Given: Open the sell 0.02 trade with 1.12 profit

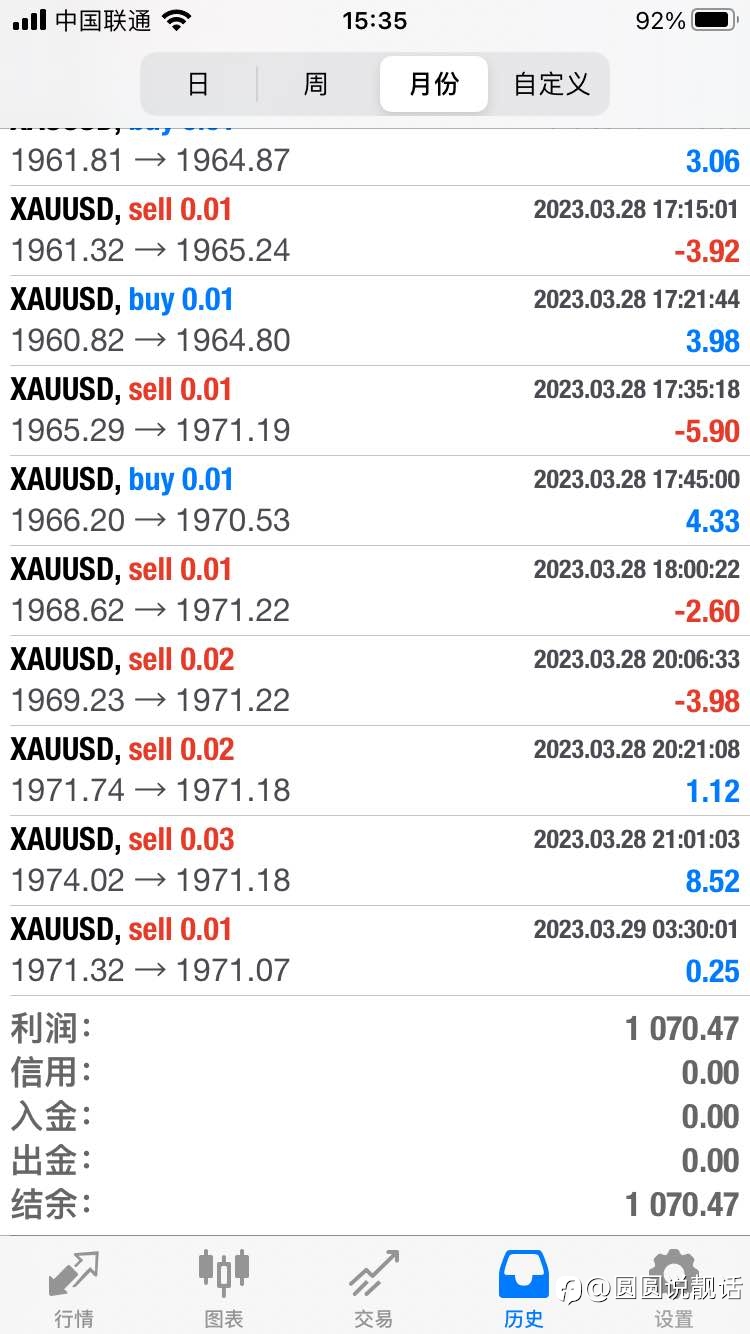Looking at the screenshot, I should coord(375,771).
